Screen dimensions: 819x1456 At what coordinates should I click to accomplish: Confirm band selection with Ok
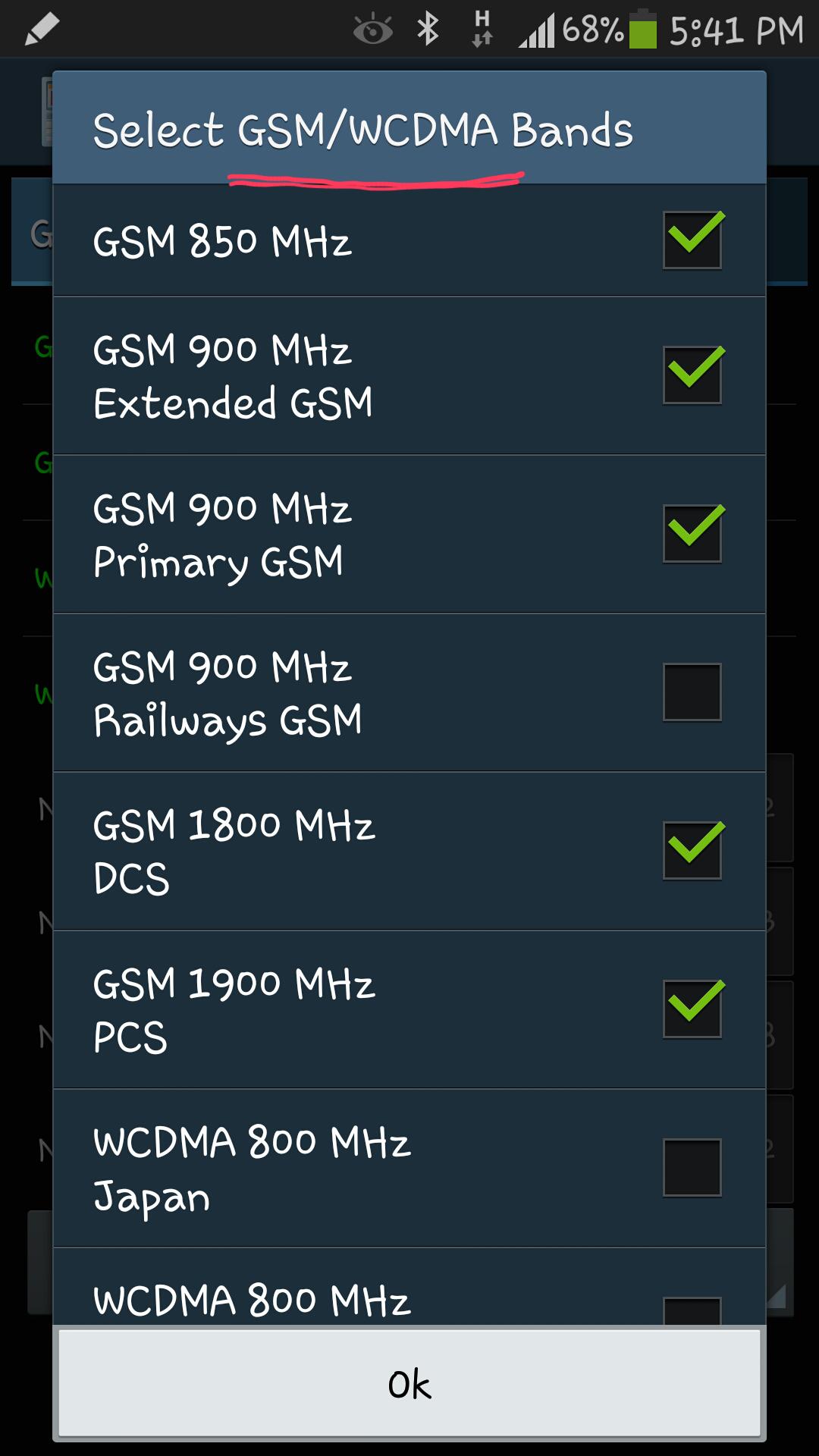pyautogui.click(x=409, y=1384)
